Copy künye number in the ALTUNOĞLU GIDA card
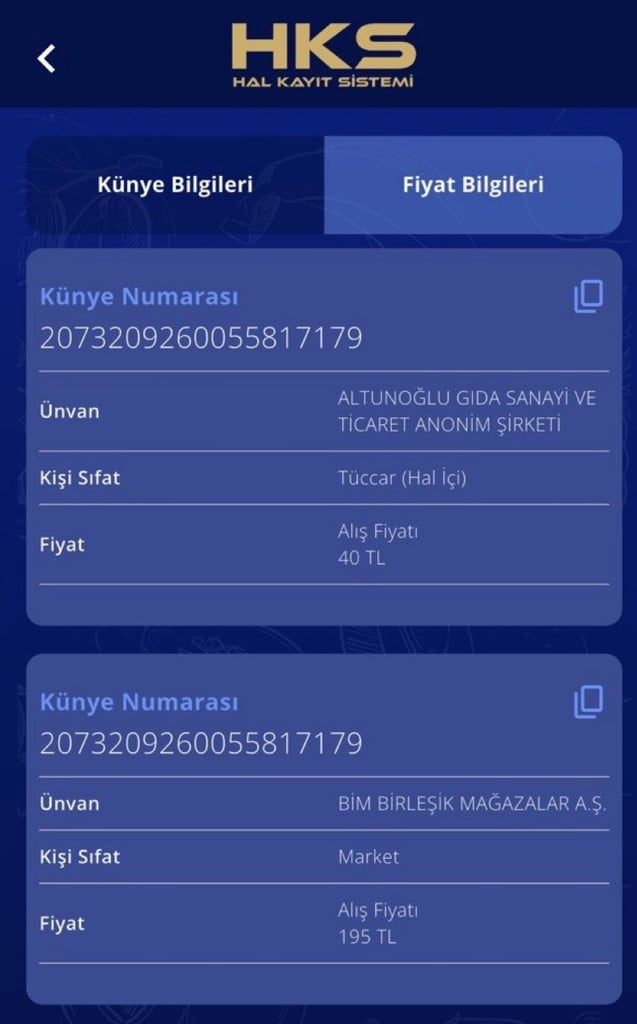Image resolution: width=637 pixels, height=1024 pixels. [588, 296]
